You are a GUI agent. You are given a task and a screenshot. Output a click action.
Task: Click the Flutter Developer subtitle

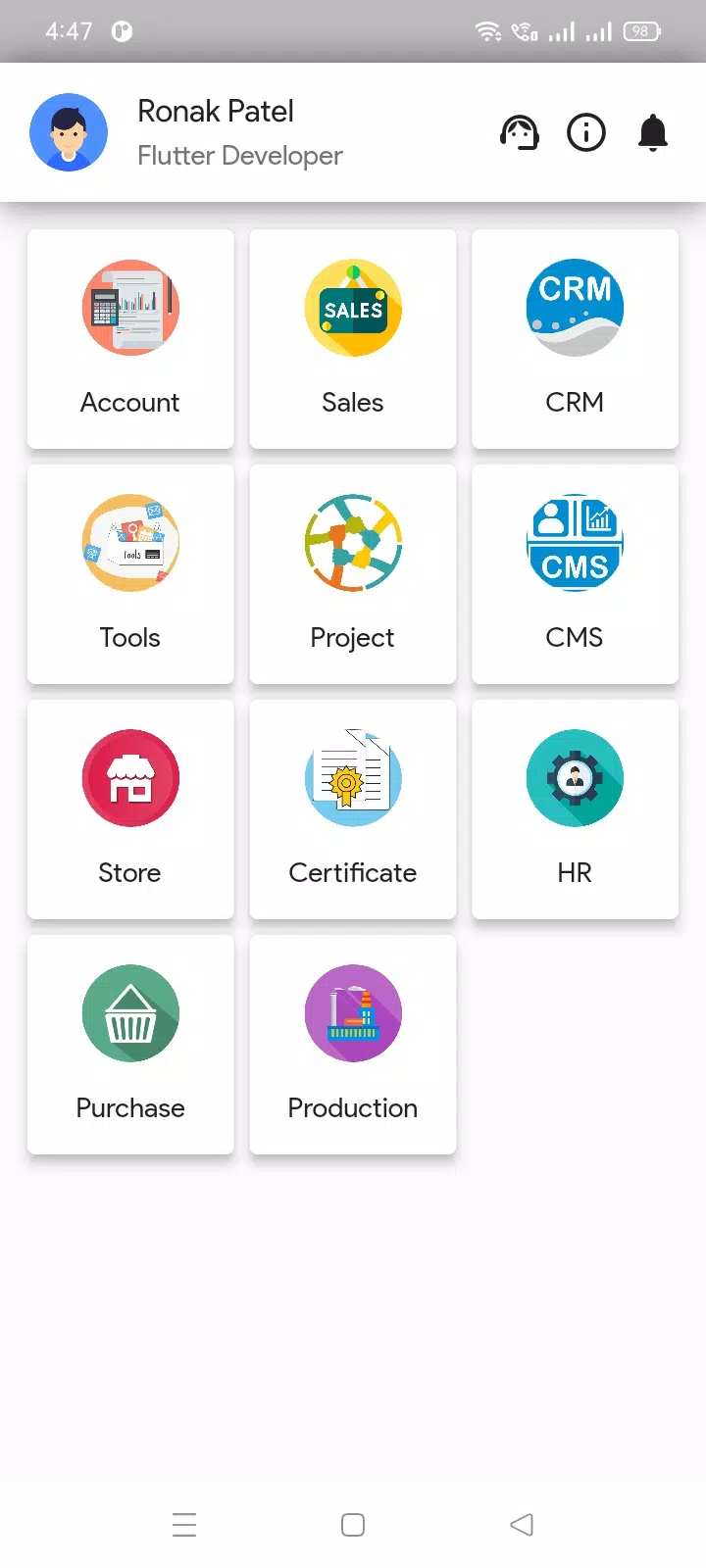240,155
